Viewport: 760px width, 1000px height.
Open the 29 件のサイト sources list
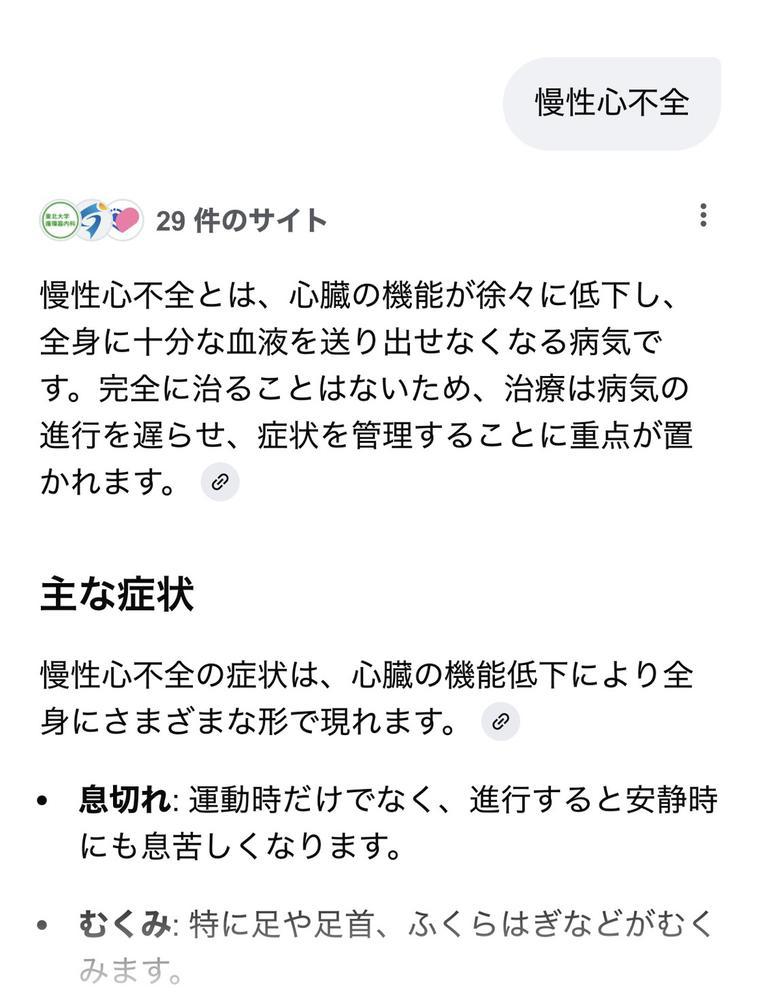239,219
